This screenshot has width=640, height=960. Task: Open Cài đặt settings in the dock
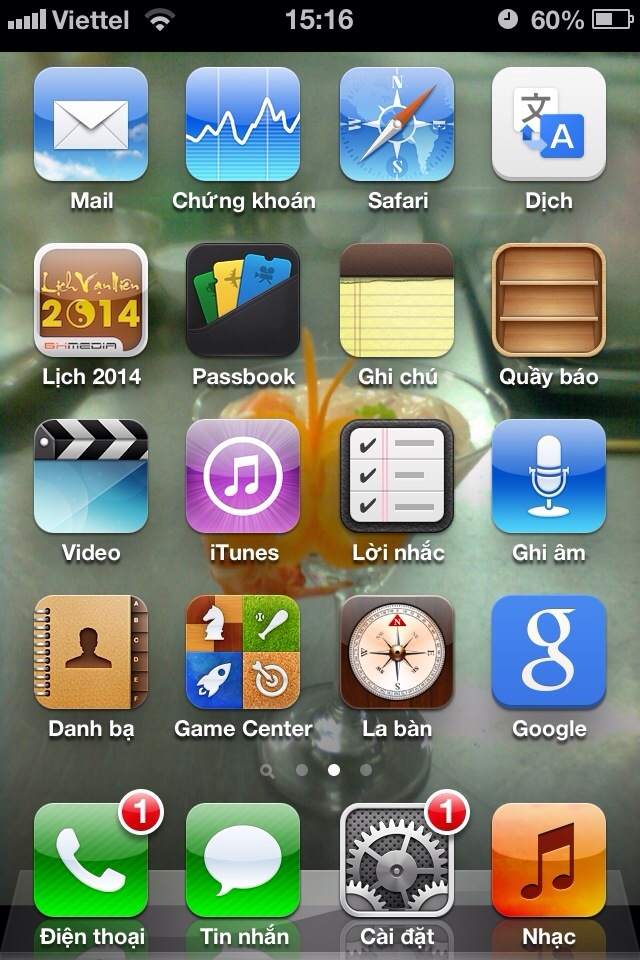coord(397,860)
